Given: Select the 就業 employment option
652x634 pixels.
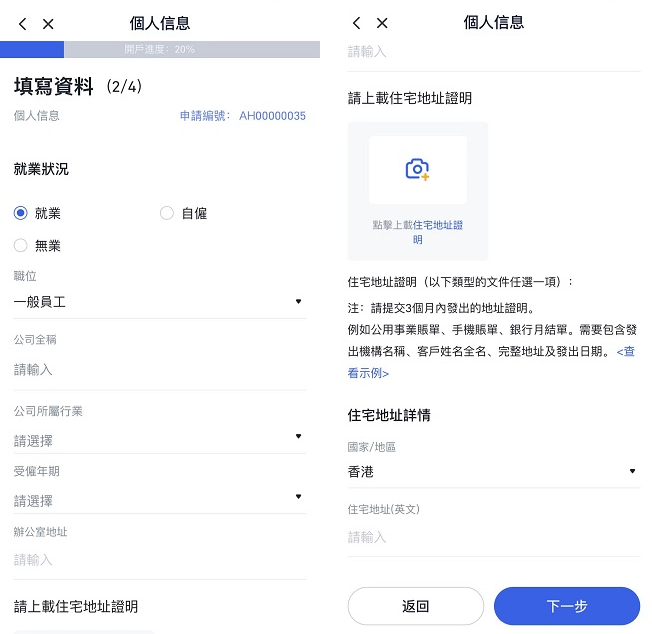Looking at the screenshot, I should 21,213.
